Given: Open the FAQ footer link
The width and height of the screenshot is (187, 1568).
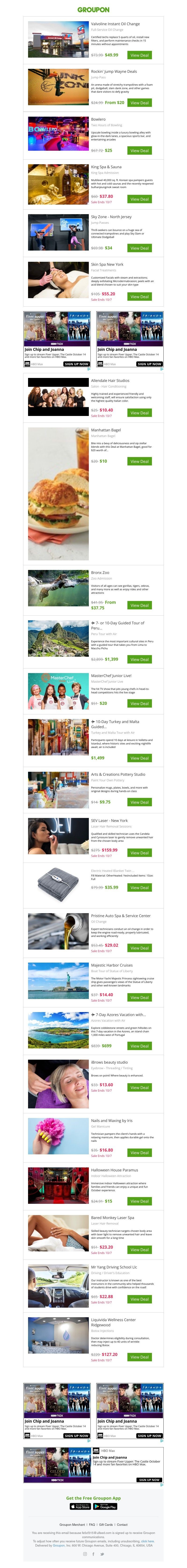Looking at the screenshot, I should click(92, 1525).
